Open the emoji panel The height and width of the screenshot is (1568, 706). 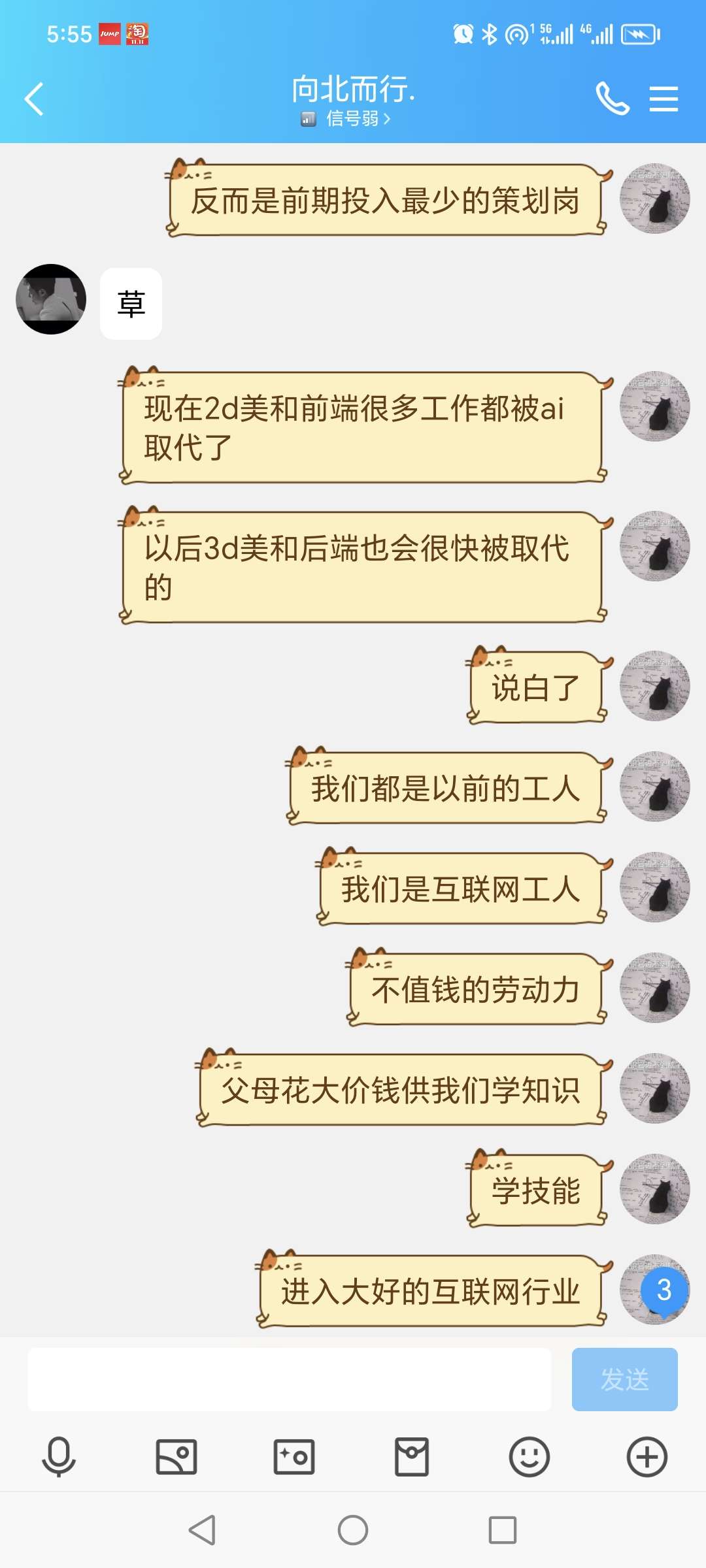529,1457
